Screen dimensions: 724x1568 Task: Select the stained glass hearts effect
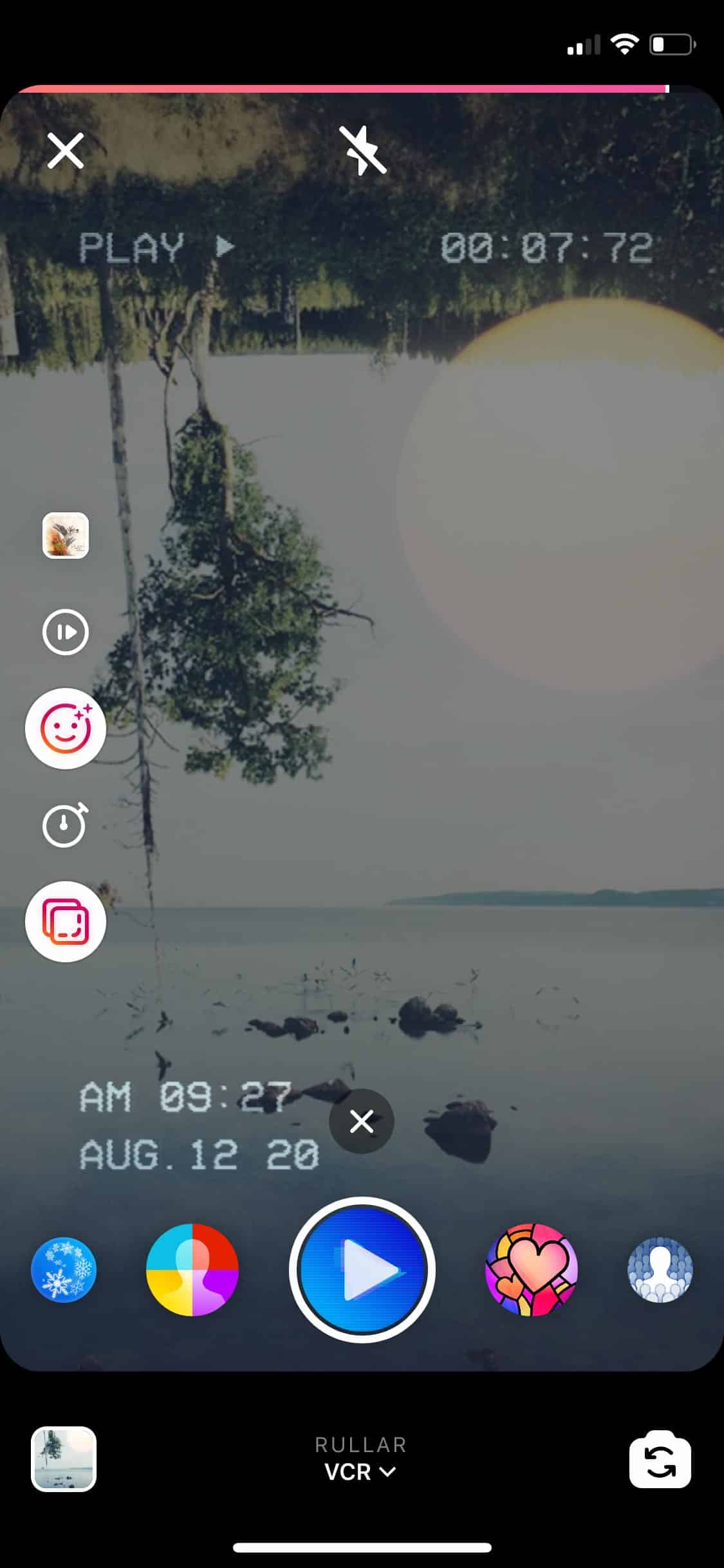[x=532, y=1270]
